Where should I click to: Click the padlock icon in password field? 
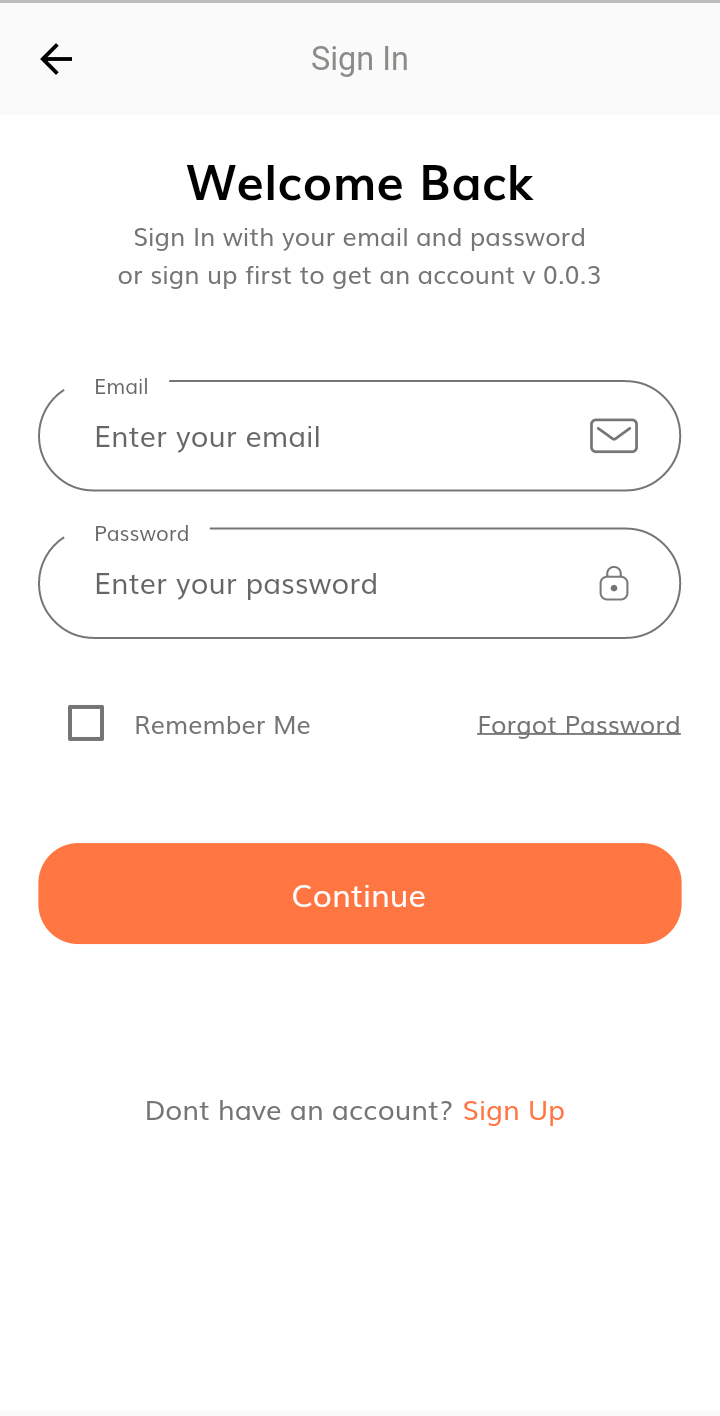click(613, 583)
